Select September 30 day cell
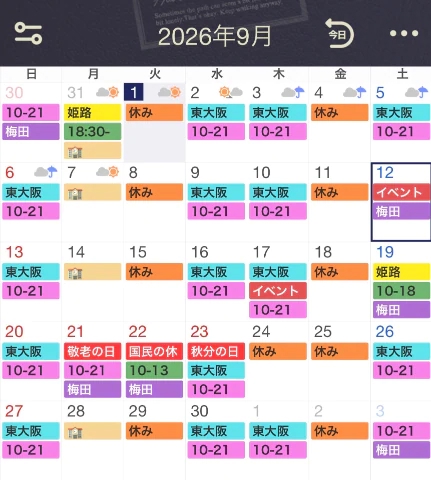431x480 pixels. 216,441
